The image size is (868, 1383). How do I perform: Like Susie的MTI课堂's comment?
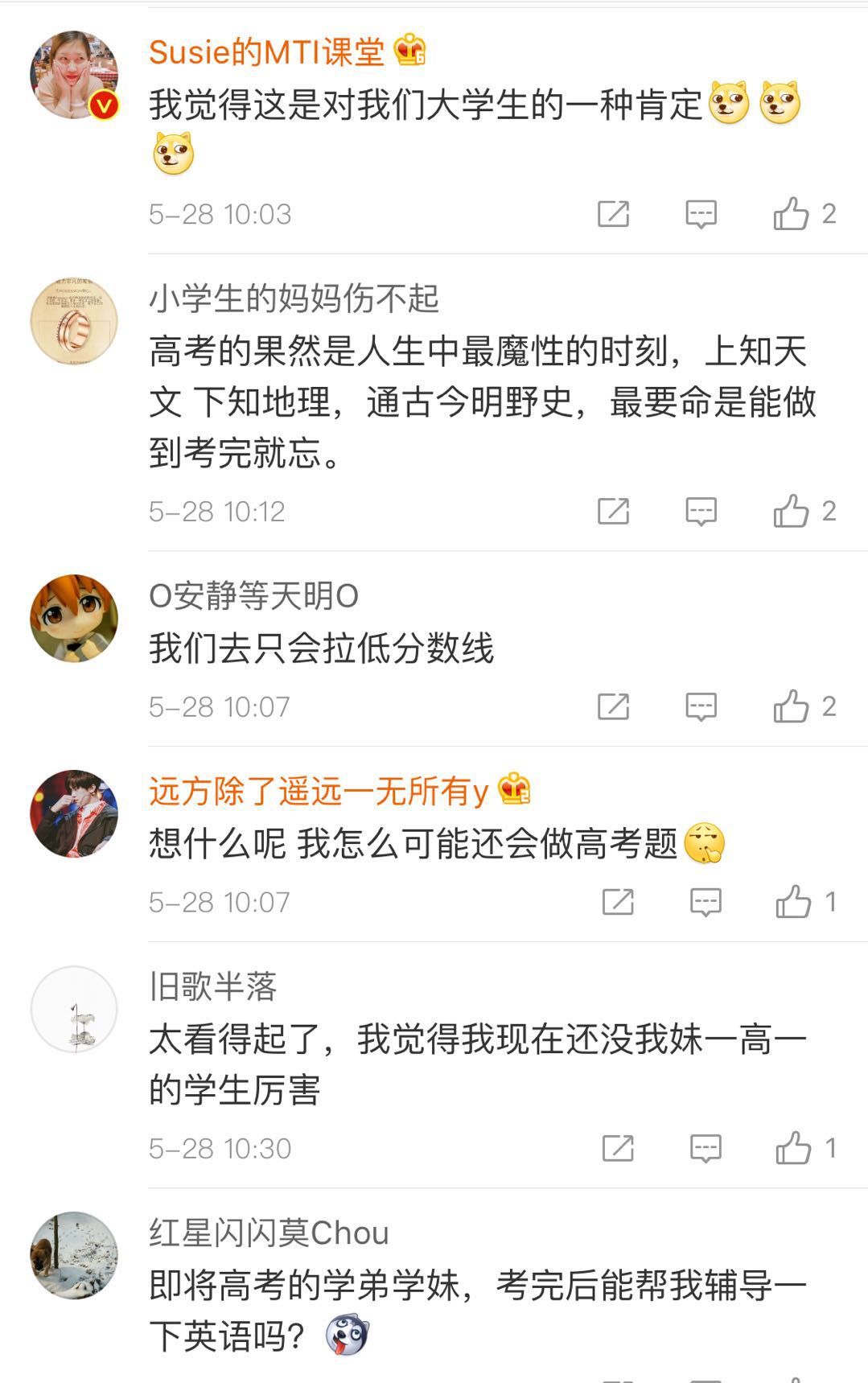pos(791,214)
